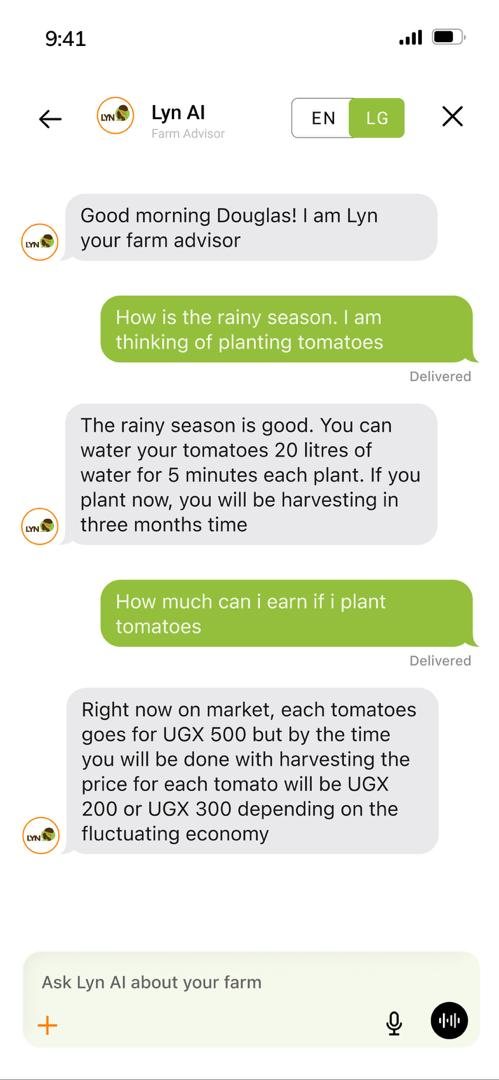Go back using the left arrow

pyautogui.click(x=50, y=118)
